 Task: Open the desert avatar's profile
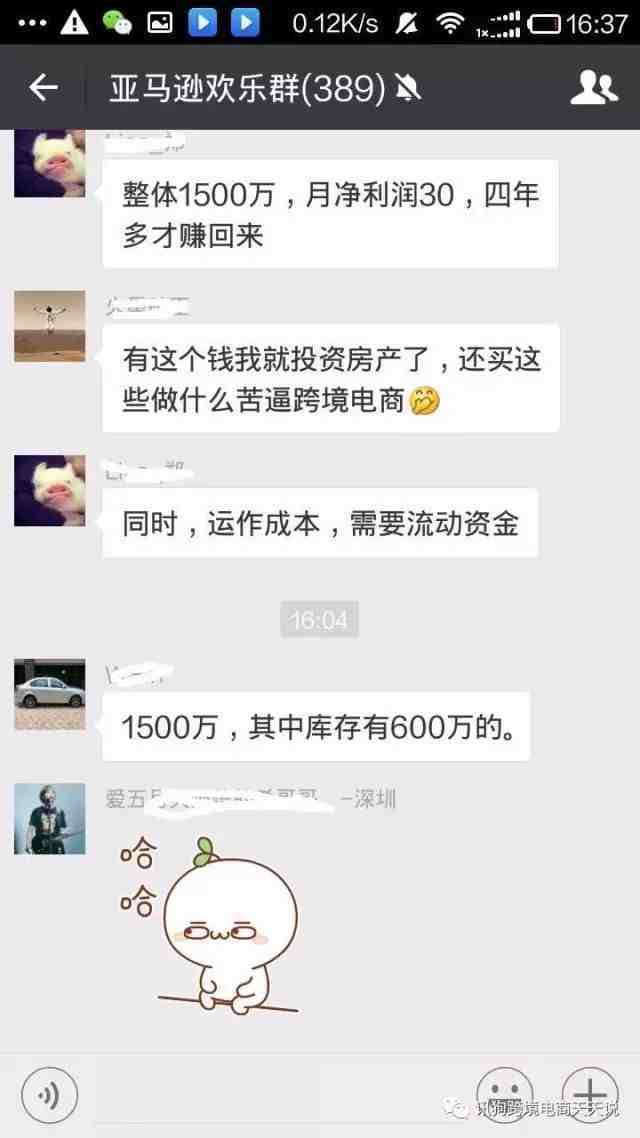tap(49, 326)
